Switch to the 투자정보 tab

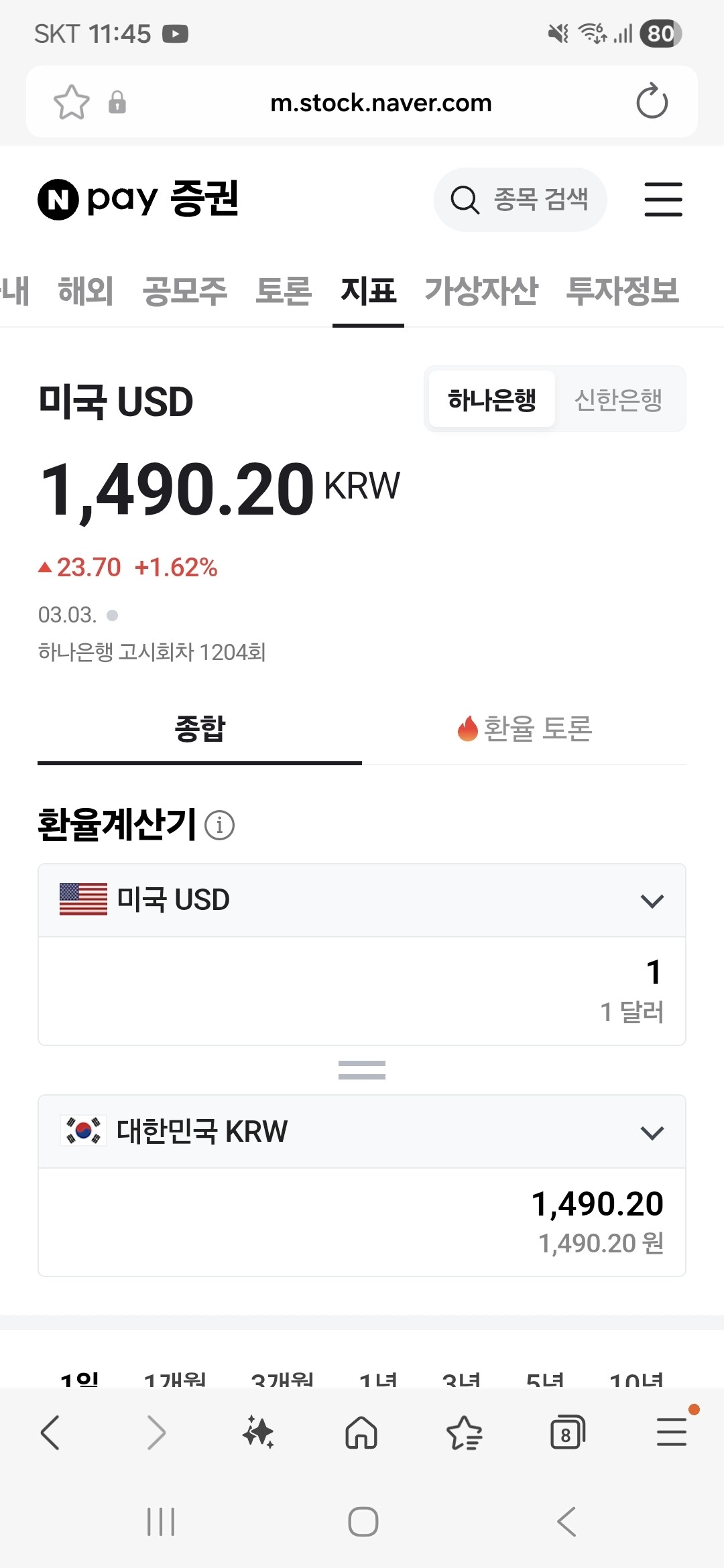(x=622, y=291)
